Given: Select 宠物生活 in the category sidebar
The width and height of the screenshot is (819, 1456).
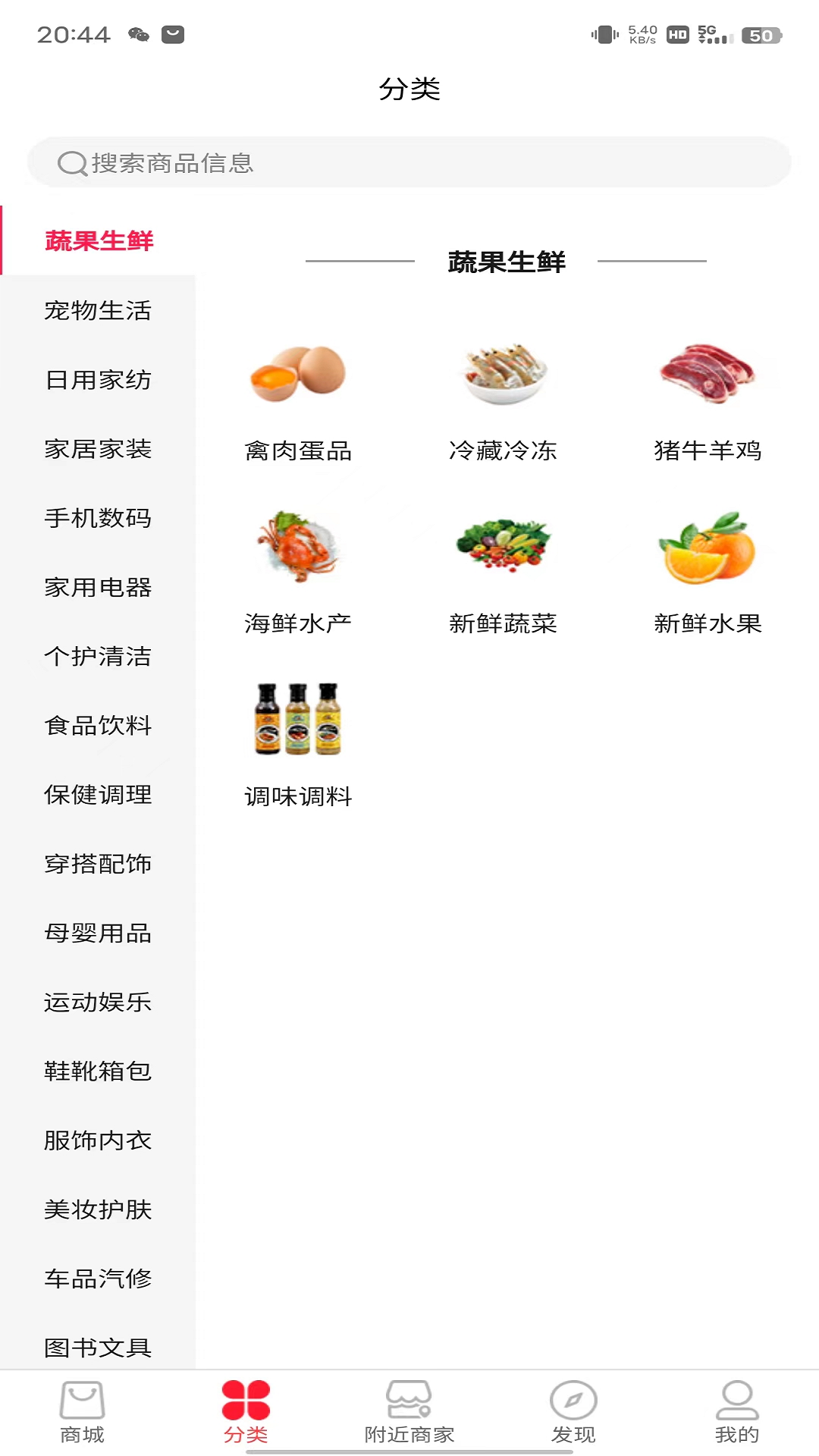Looking at the screenshot, I should [98, 310].
